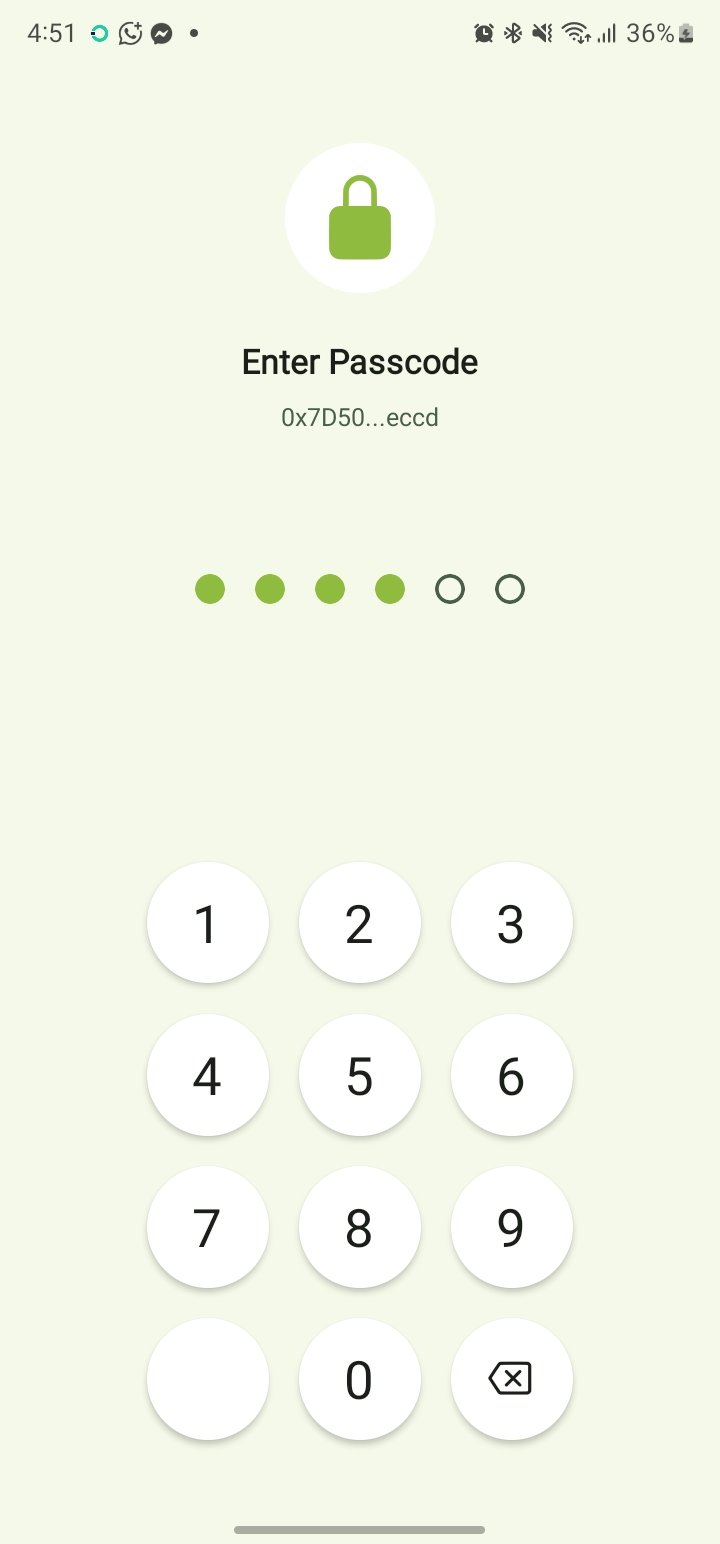720x1544 pixels.
Task: Tap the number 0 key
Action: click(x=359, y=1380)
